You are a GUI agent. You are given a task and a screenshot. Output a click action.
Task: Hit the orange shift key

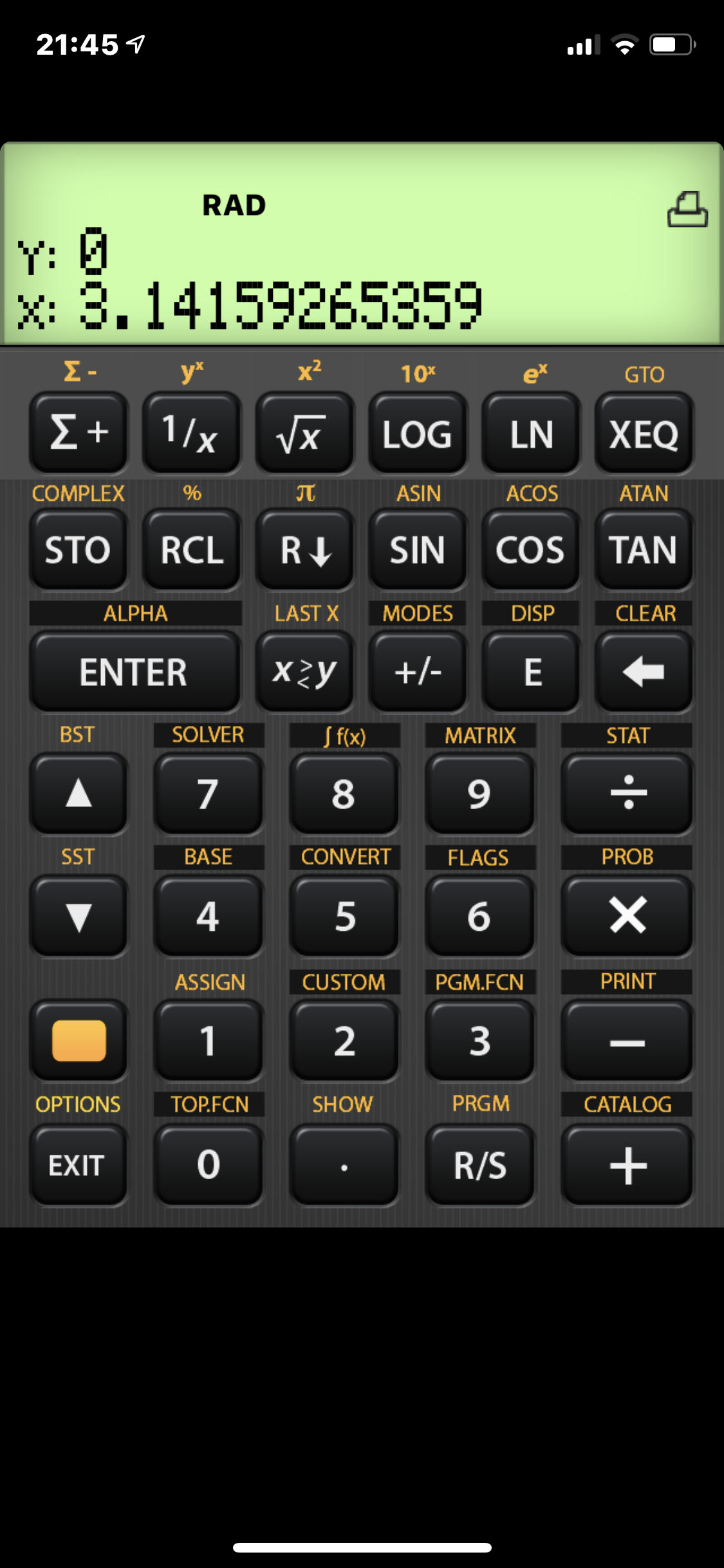pyautogui.click(x=79, y=1040)
